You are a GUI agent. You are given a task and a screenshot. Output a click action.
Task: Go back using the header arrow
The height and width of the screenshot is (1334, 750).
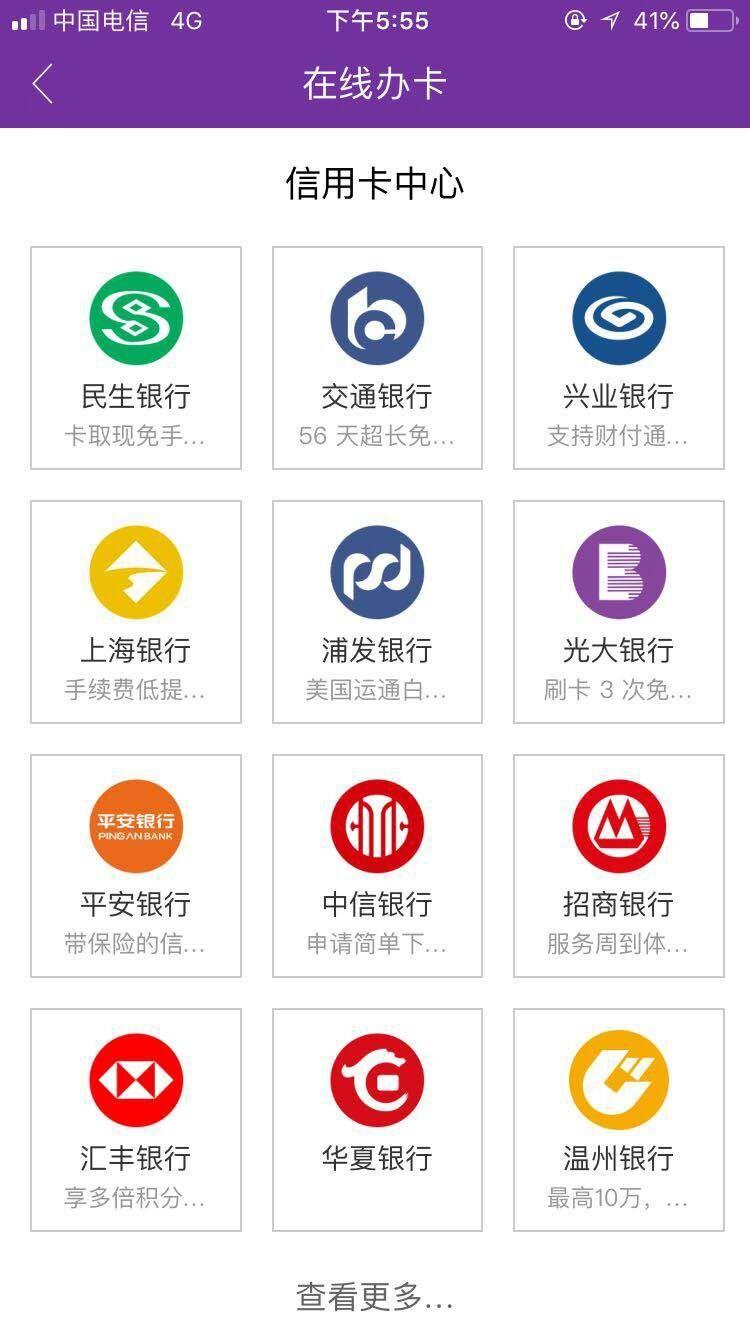coord(42,84)
